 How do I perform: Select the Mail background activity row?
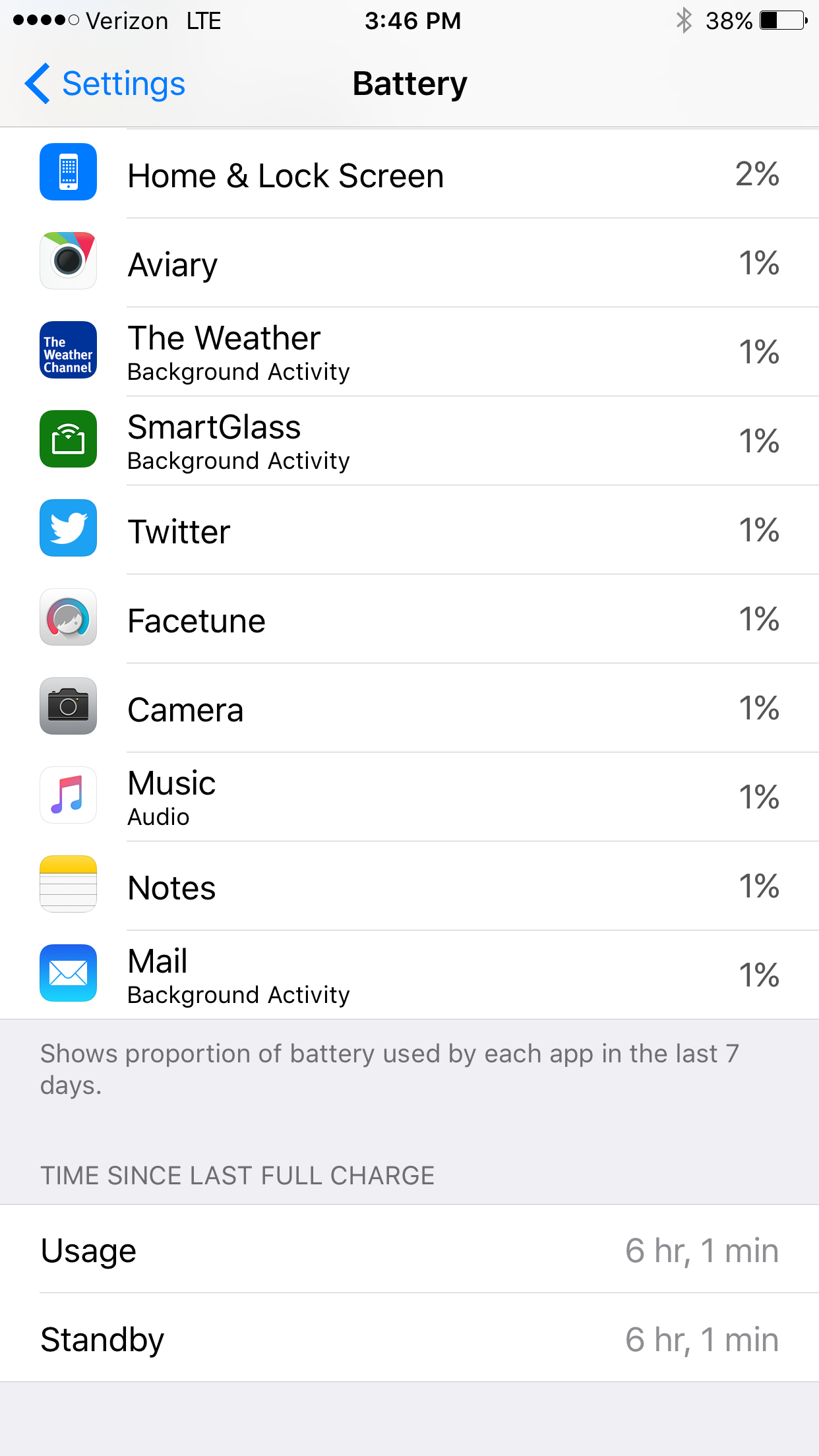(x=409, y=976)
